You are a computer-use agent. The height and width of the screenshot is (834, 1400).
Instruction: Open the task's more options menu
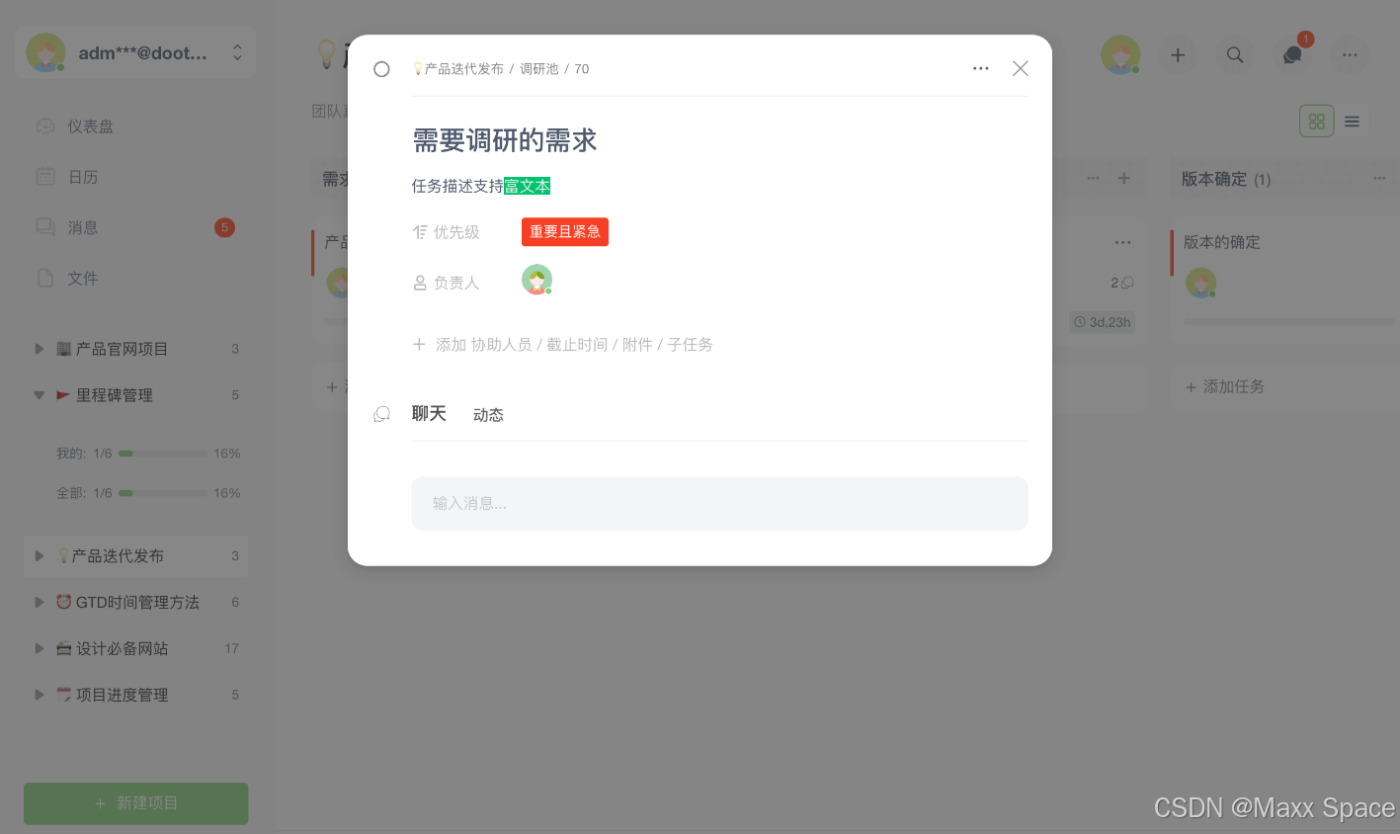980,69
